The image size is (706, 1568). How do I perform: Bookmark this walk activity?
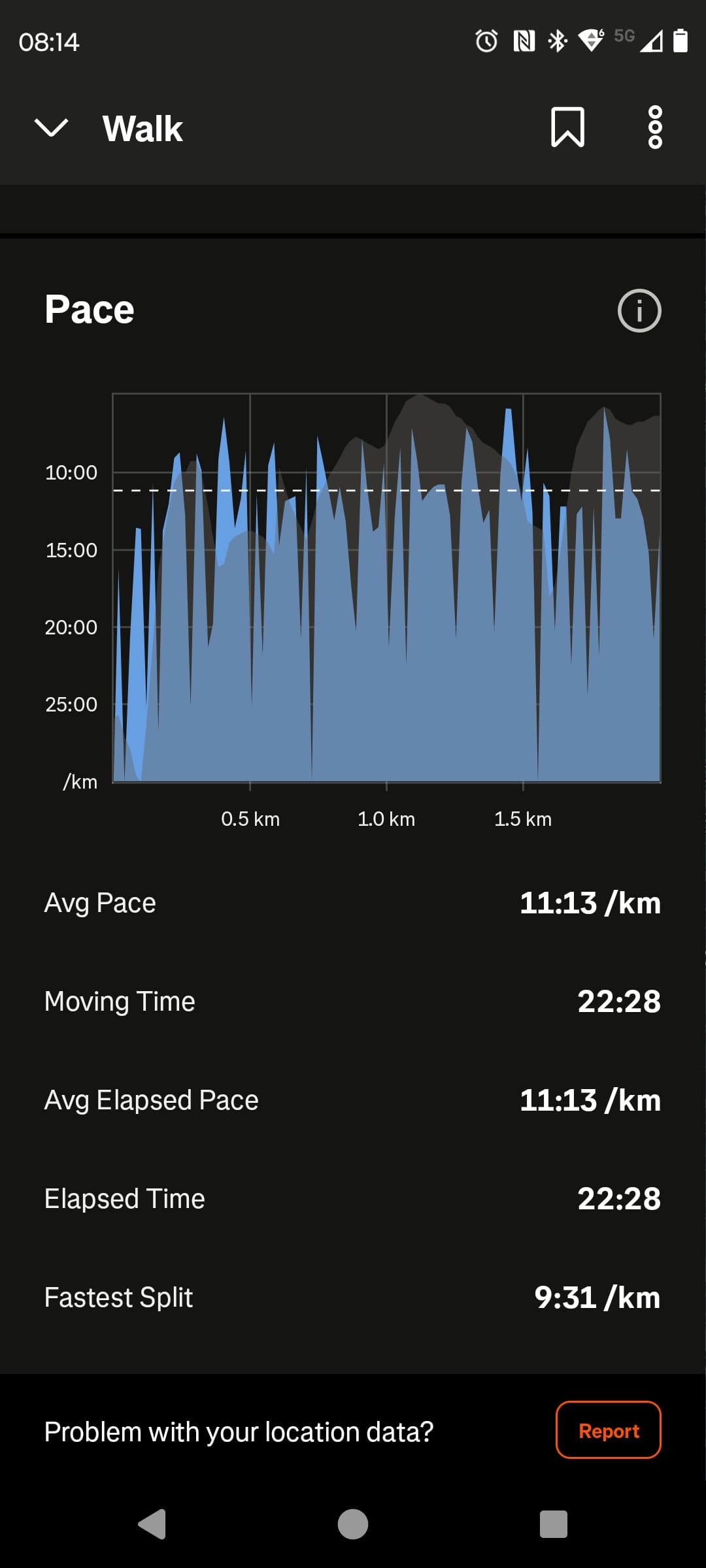click(x=567, y=127)
